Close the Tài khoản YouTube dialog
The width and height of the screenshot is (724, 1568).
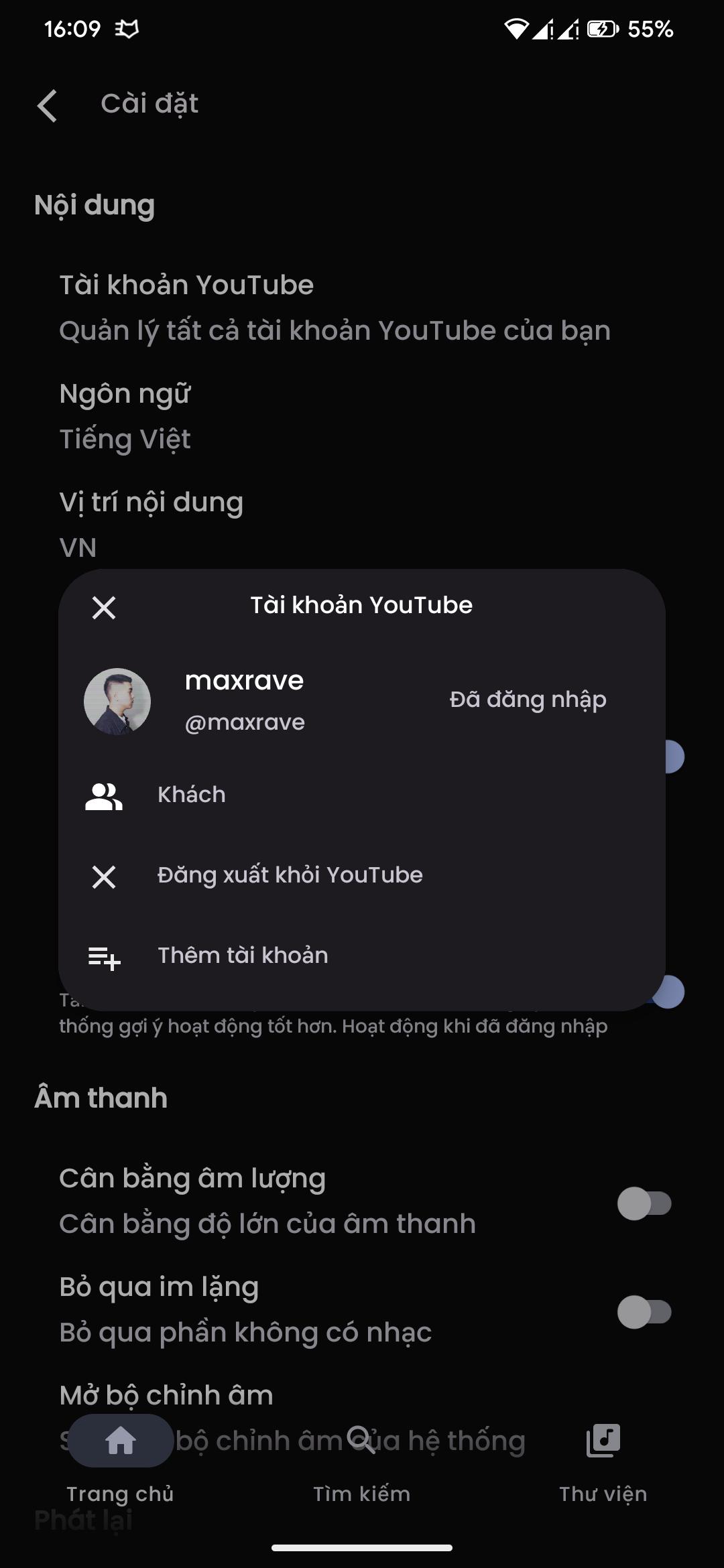click(104, 608)
